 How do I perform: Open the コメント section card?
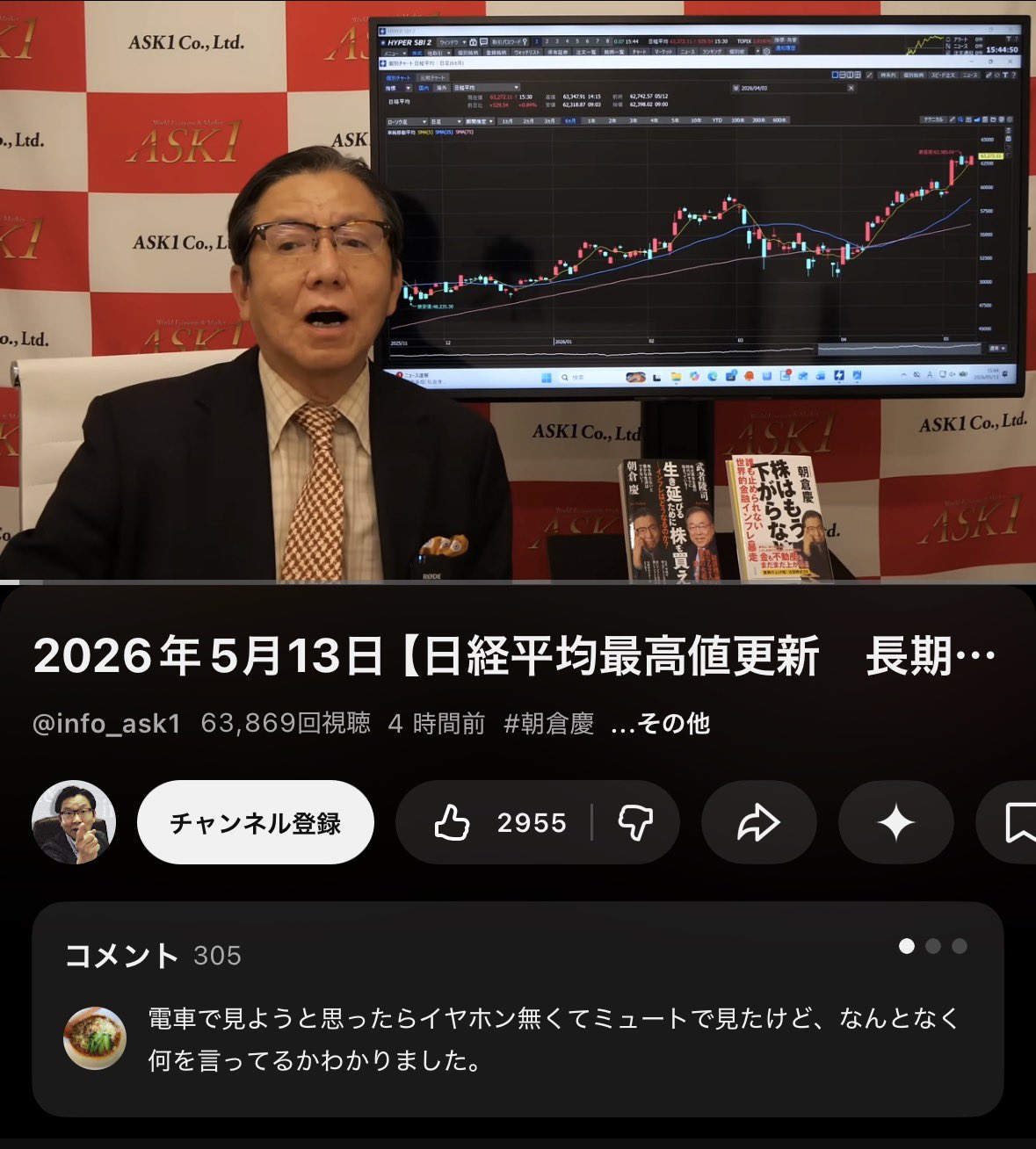518,1009
